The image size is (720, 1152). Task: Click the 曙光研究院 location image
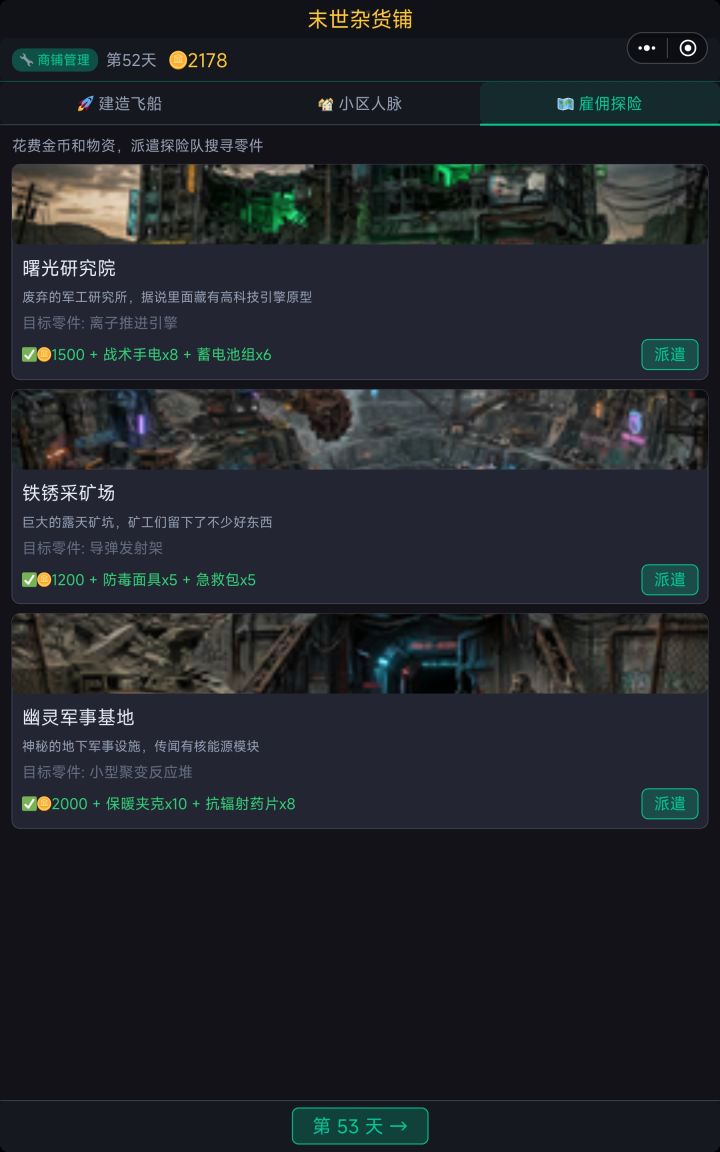coord(360,204)
